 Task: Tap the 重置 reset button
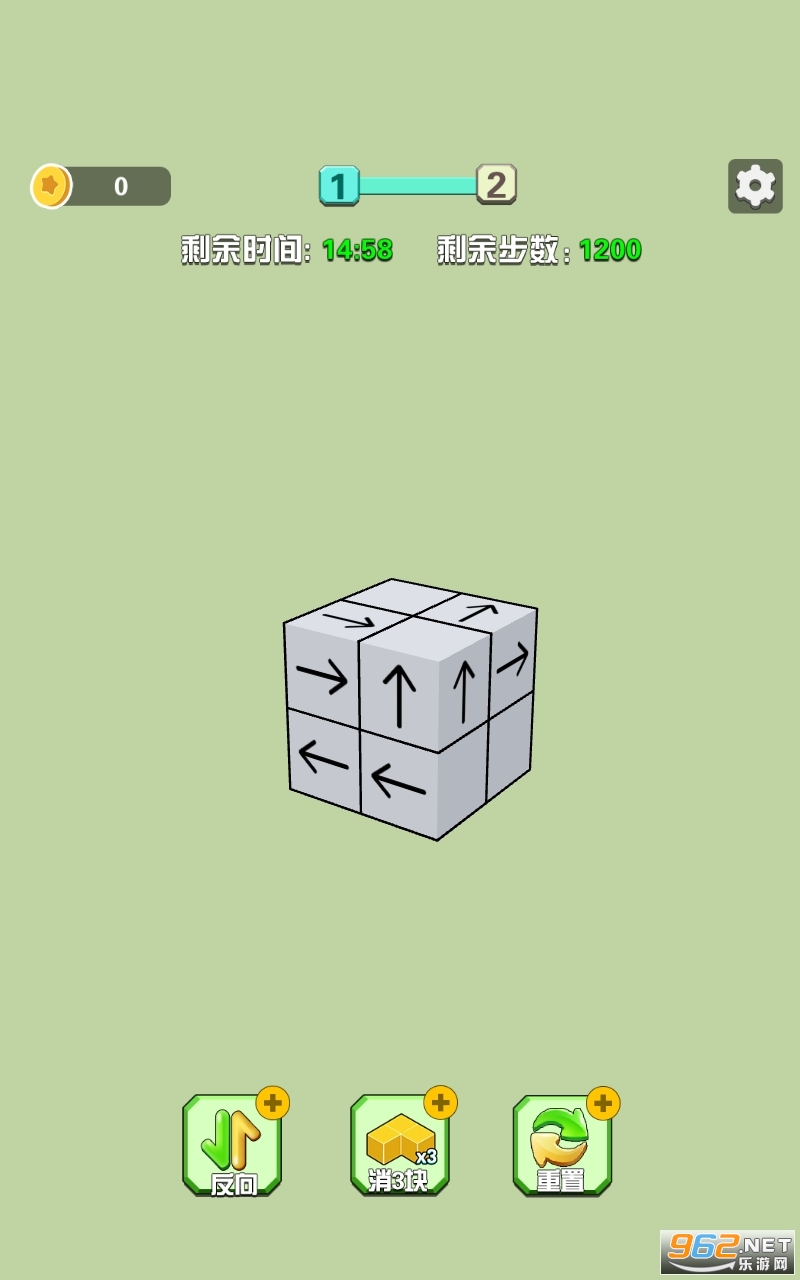(x=562, y=1146)
